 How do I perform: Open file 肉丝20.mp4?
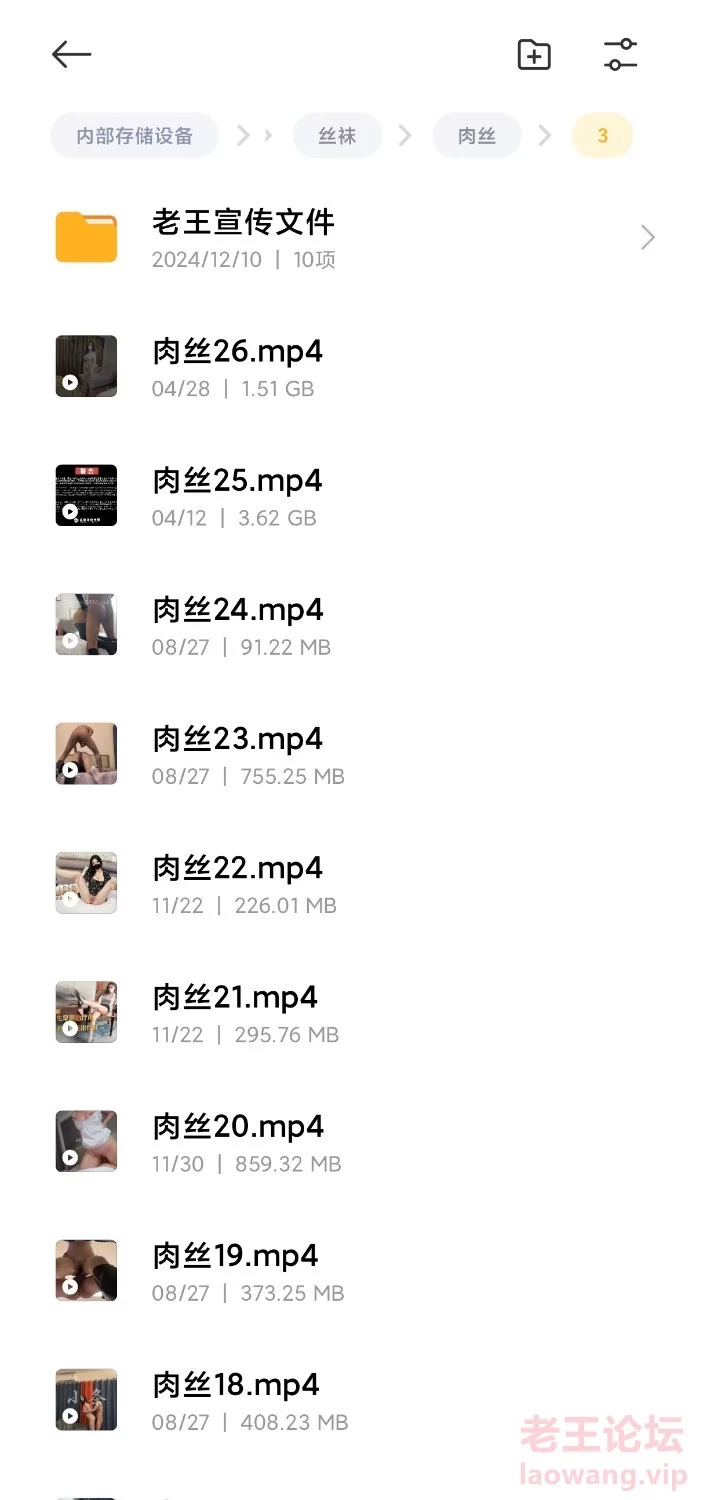point(237,1140)
